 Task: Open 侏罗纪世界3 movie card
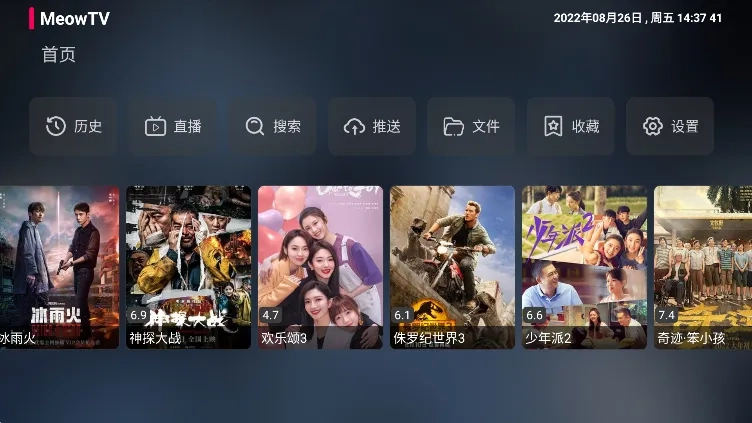(x=452, y=266)
